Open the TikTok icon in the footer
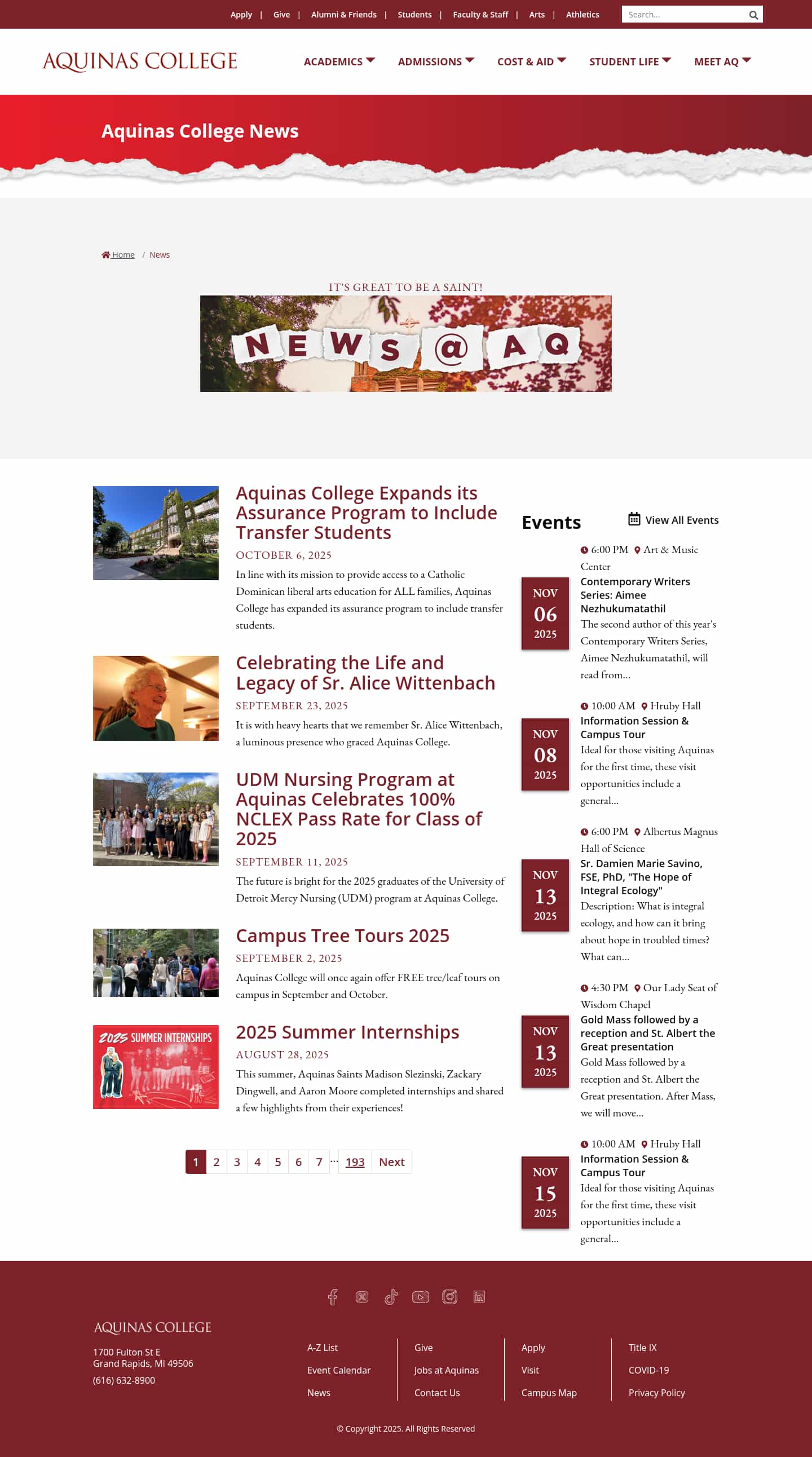The image size is (812, 1457). coord(391,1296)
